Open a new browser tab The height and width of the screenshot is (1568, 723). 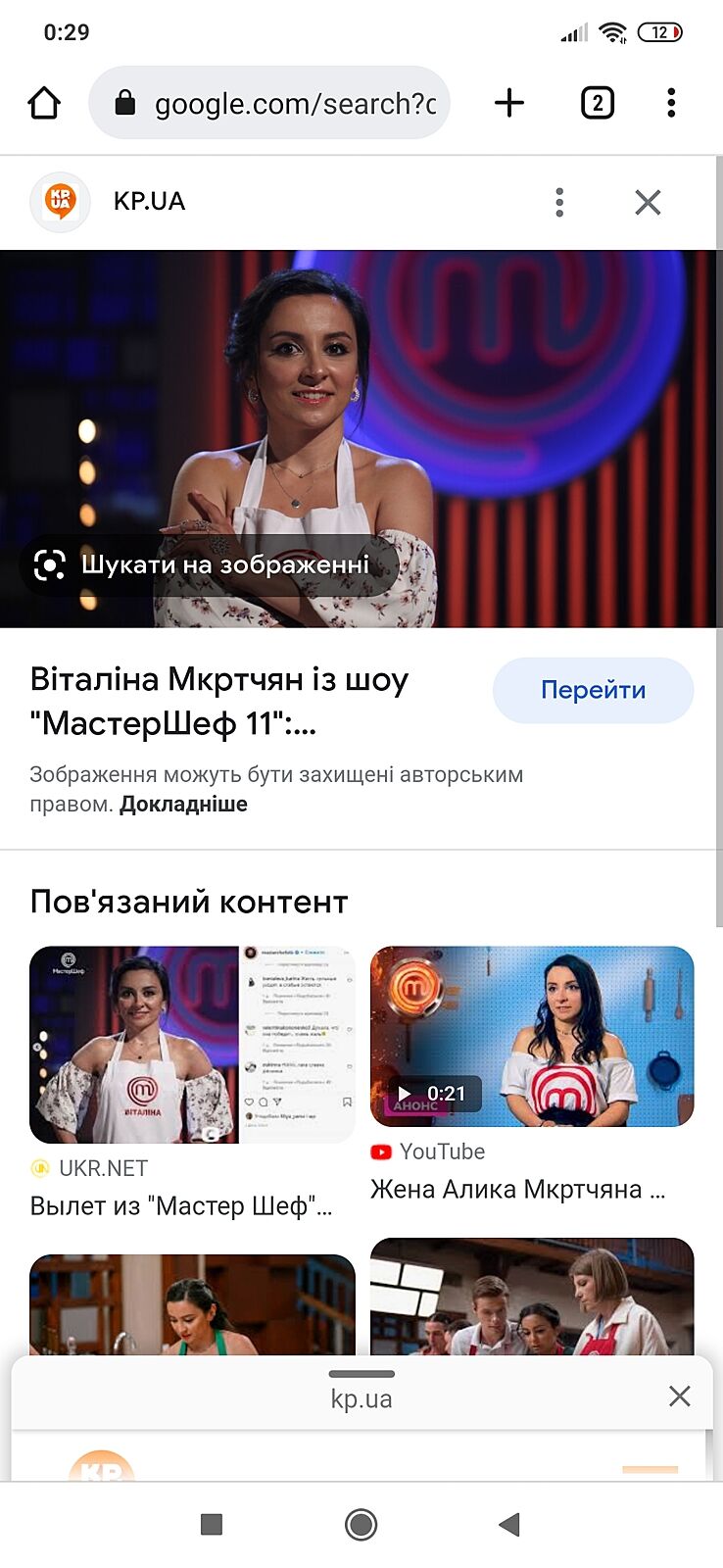point(509,103)
